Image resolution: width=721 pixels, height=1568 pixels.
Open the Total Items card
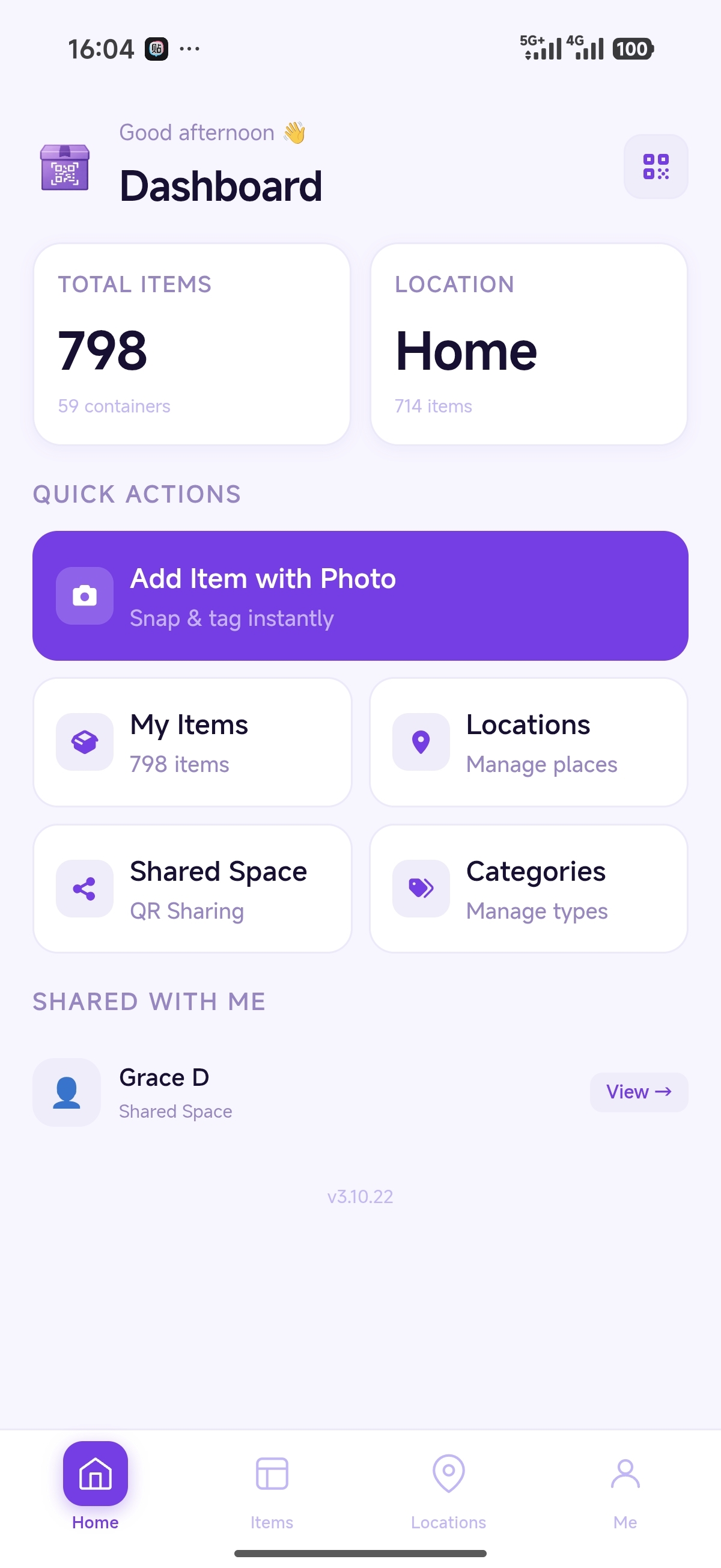click(x=192, y=344)
